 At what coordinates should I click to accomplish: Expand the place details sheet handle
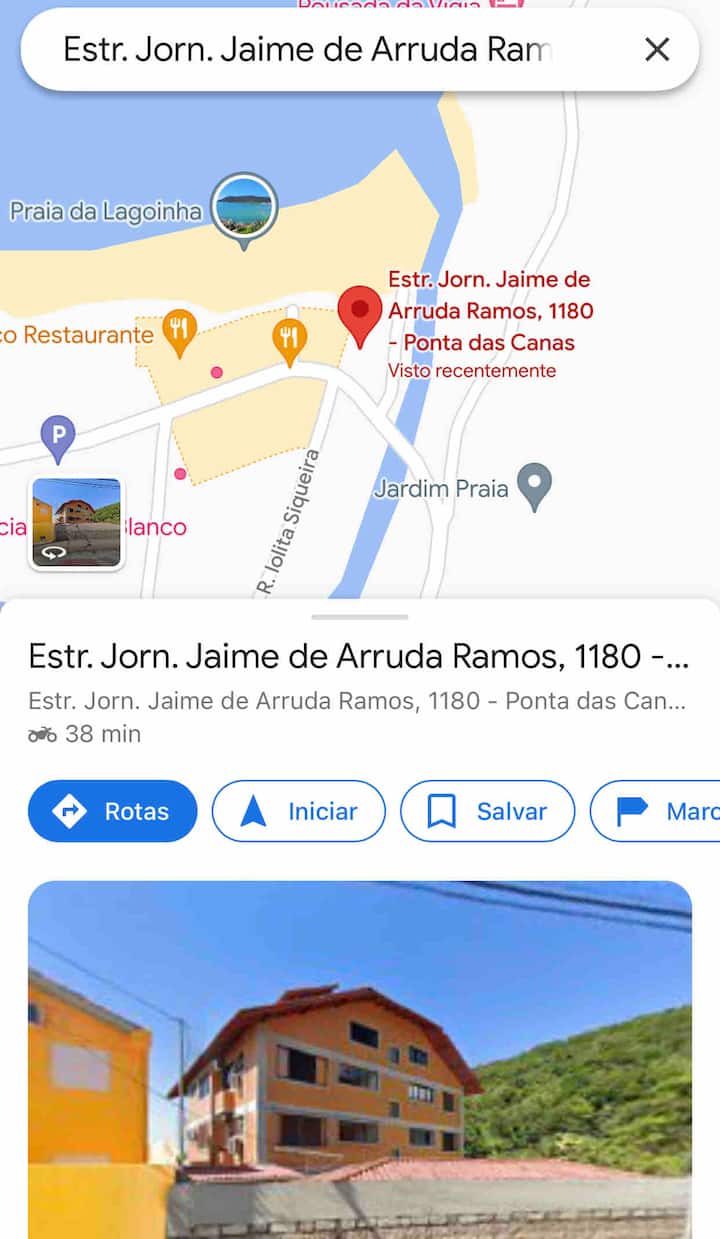360,617
